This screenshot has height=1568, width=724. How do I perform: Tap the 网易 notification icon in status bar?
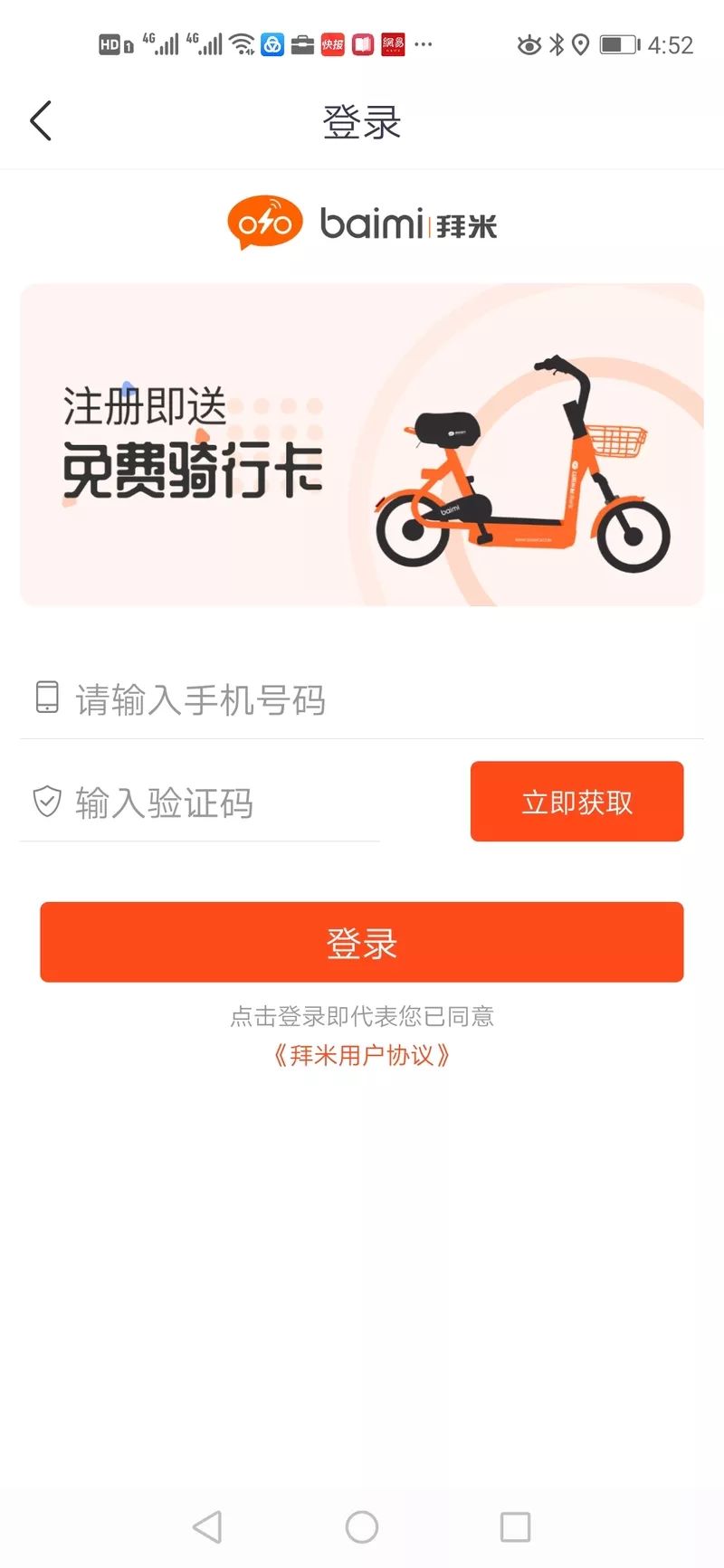click(391, 43)
